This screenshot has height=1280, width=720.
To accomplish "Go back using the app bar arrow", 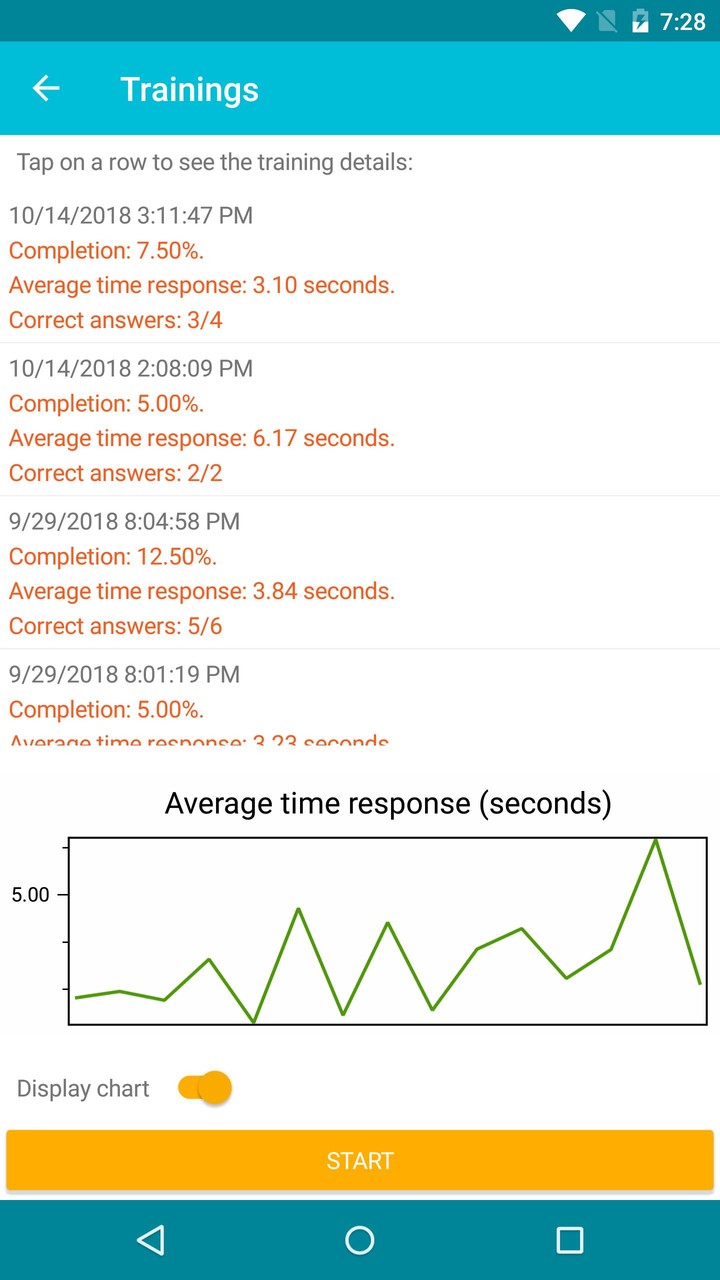I will (46, 89).
